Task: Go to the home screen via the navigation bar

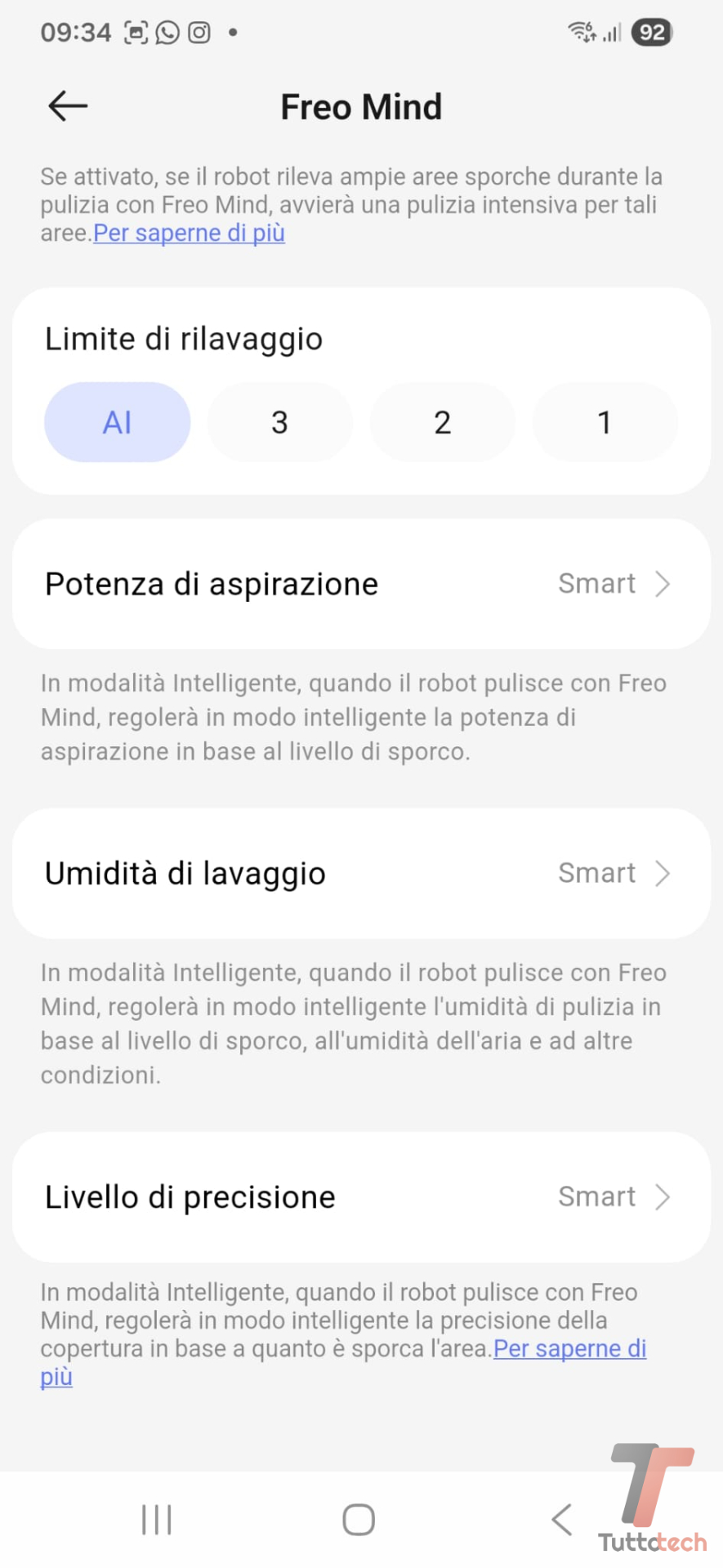Action: click(x=359, y=1520)
